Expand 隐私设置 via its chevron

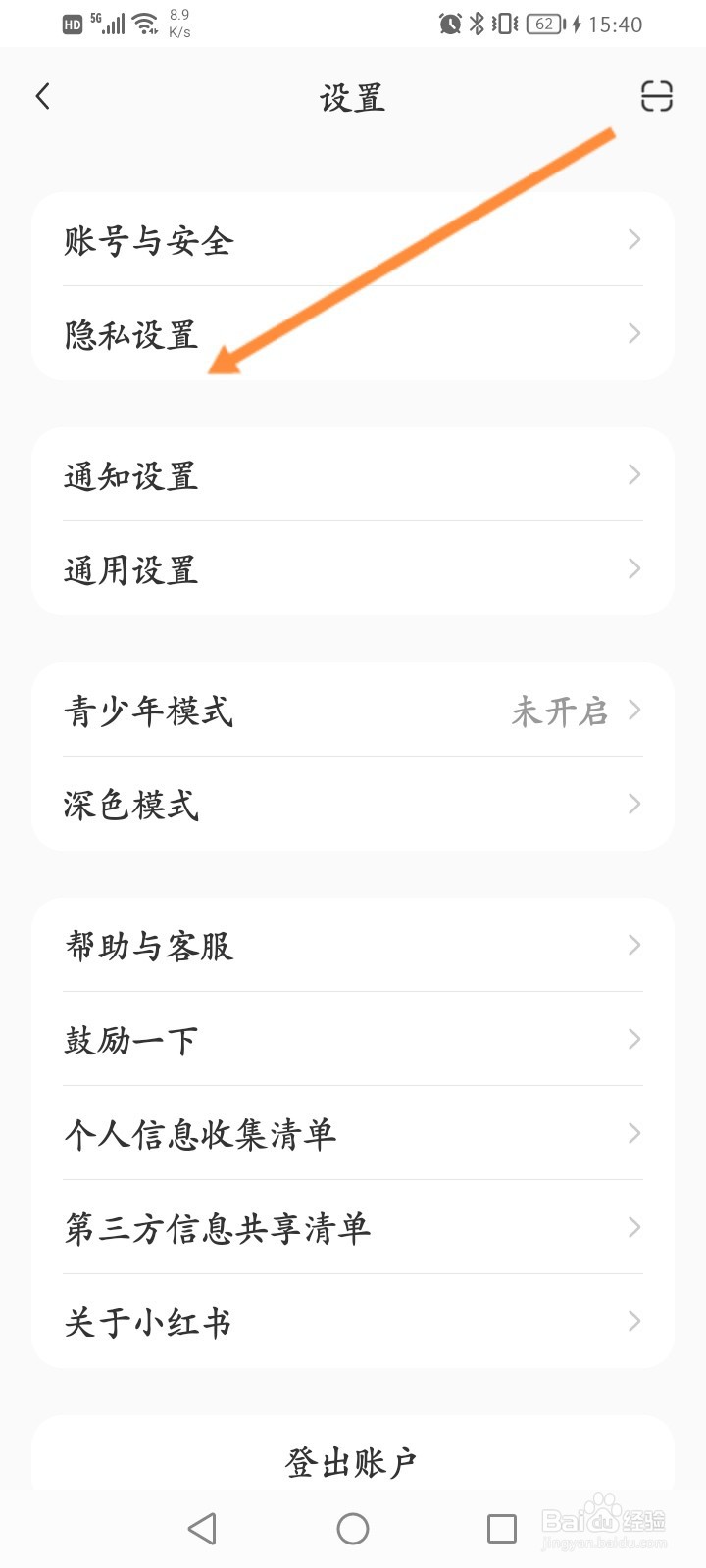click(x=633, y=334)
